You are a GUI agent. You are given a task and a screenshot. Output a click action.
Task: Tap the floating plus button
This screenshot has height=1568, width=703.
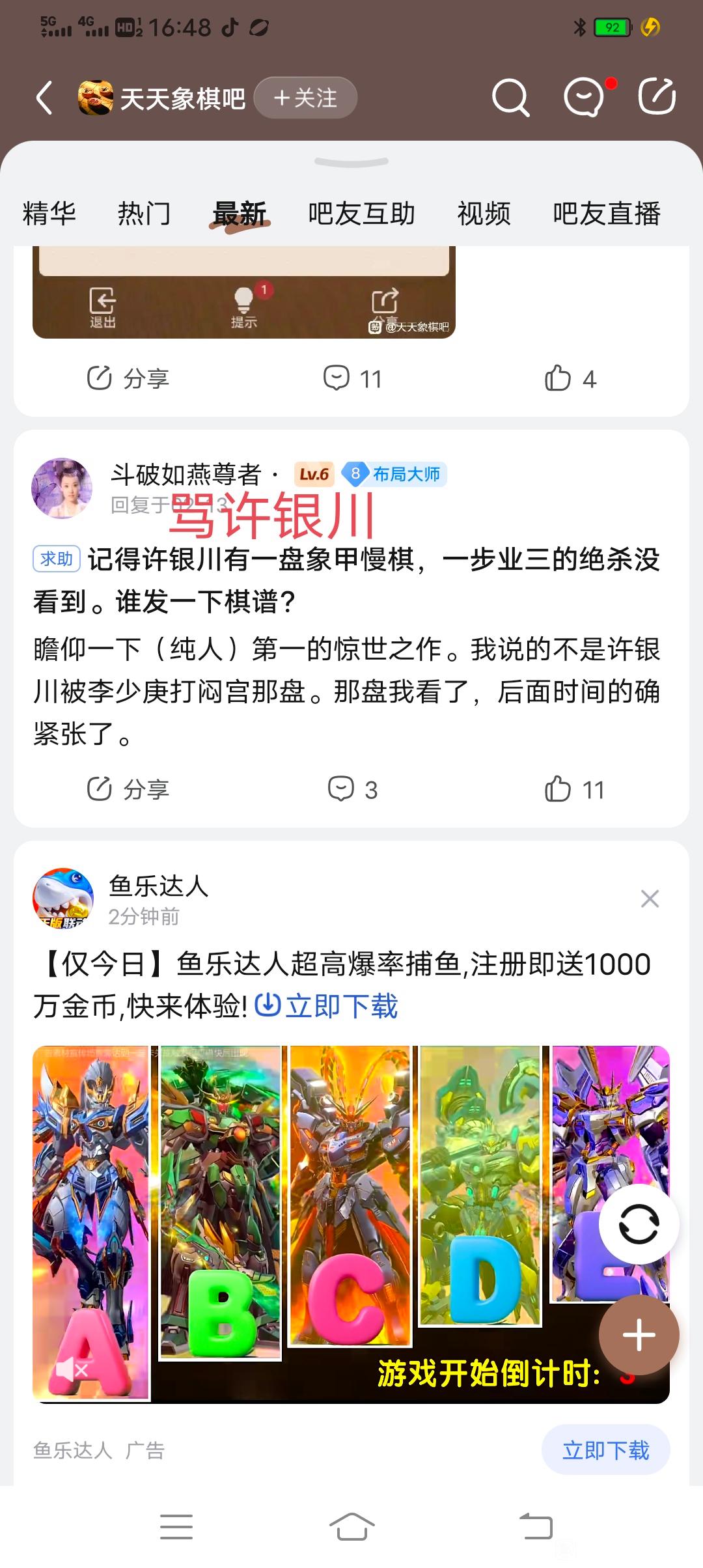tap(639, 1335)
